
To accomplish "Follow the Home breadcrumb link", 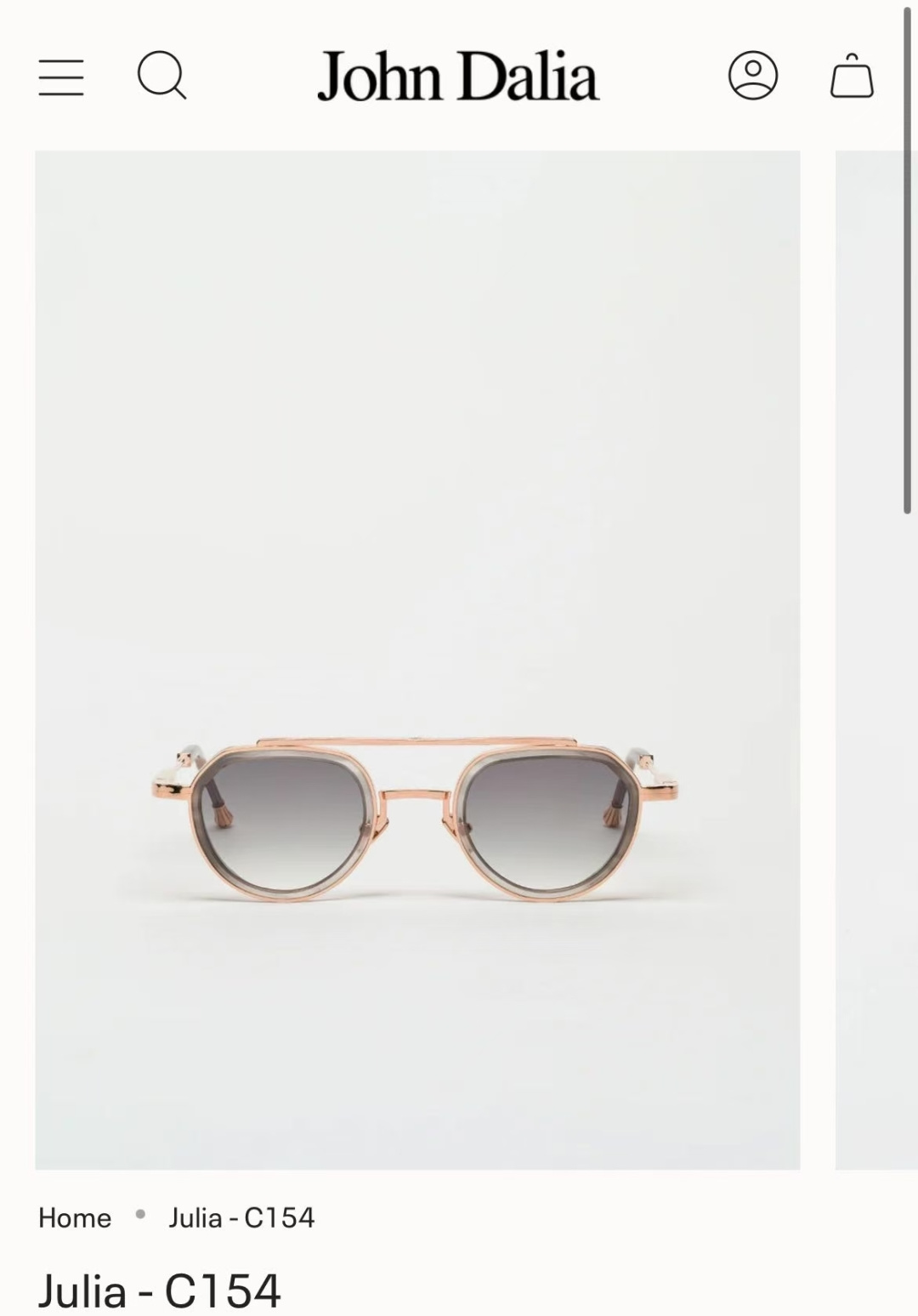I will (75, 1218).
